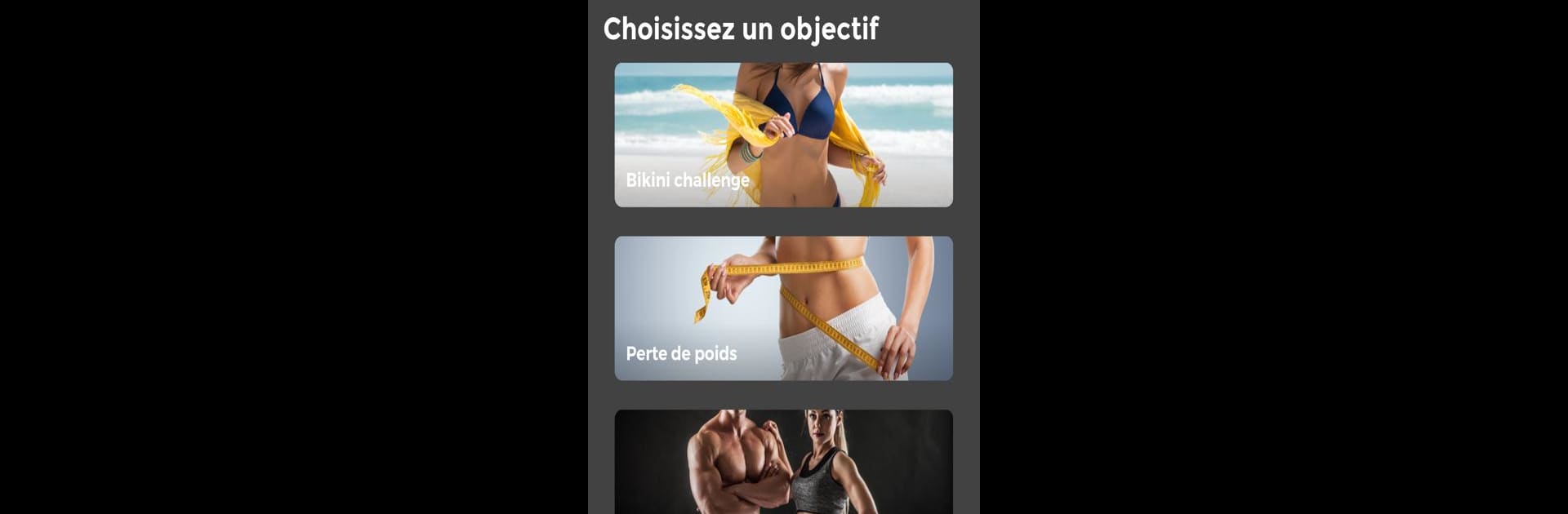Screen dimensions: 1568x514
Task: Choose the Perte de poids card
Action: tap(783, 308)
